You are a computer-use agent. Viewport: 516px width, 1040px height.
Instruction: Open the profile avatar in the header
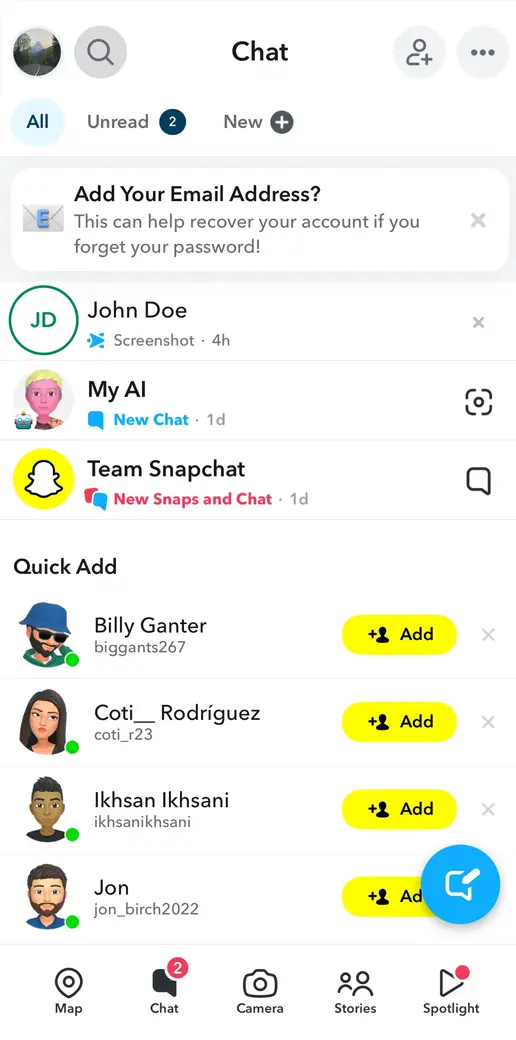pyautogui.click(x=37, y=52)
